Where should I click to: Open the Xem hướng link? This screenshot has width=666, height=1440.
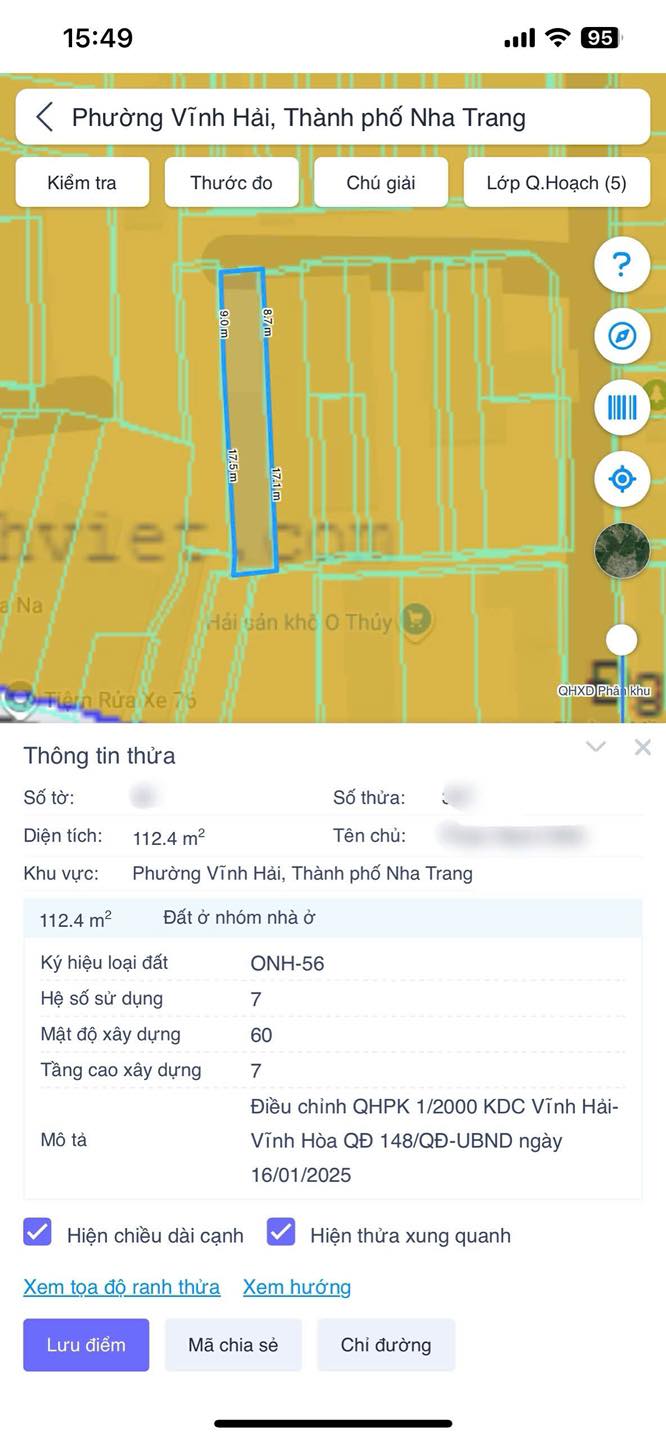297,1287
